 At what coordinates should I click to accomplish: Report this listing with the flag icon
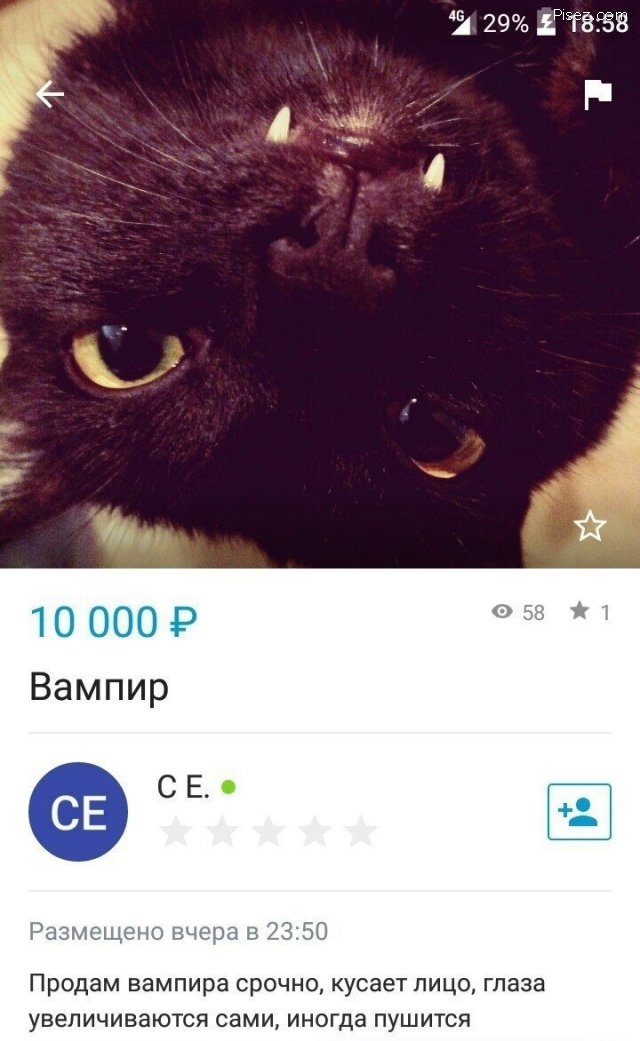coord(597,95)
